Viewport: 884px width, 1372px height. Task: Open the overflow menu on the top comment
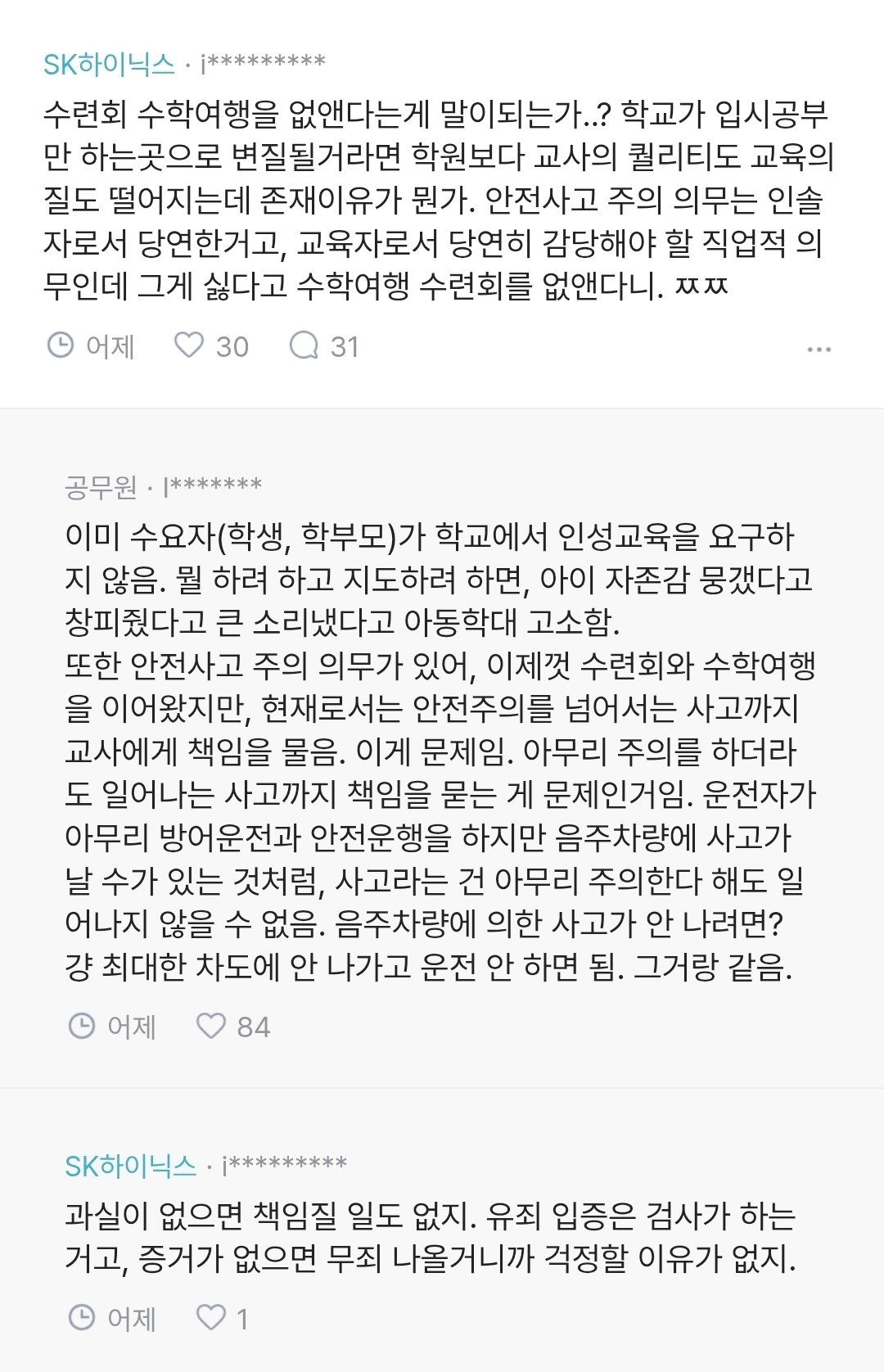819,349
